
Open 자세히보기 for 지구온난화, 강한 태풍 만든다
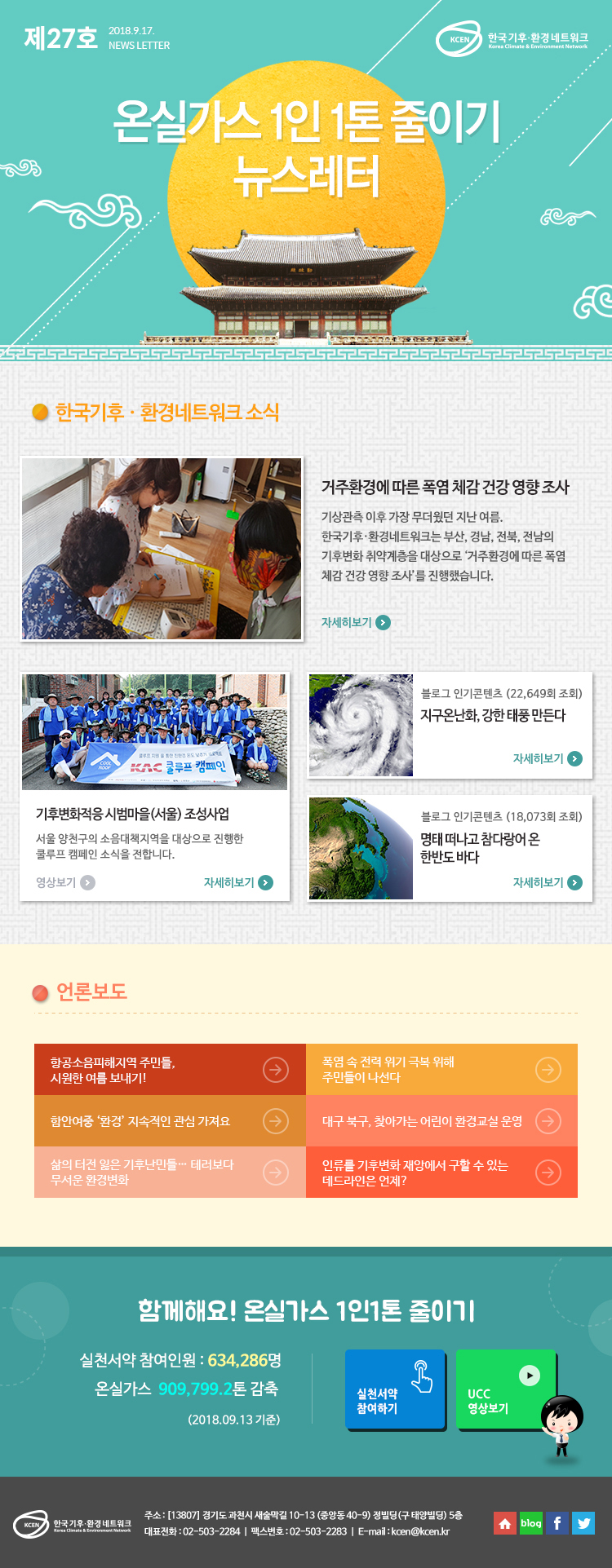[547, 758]
